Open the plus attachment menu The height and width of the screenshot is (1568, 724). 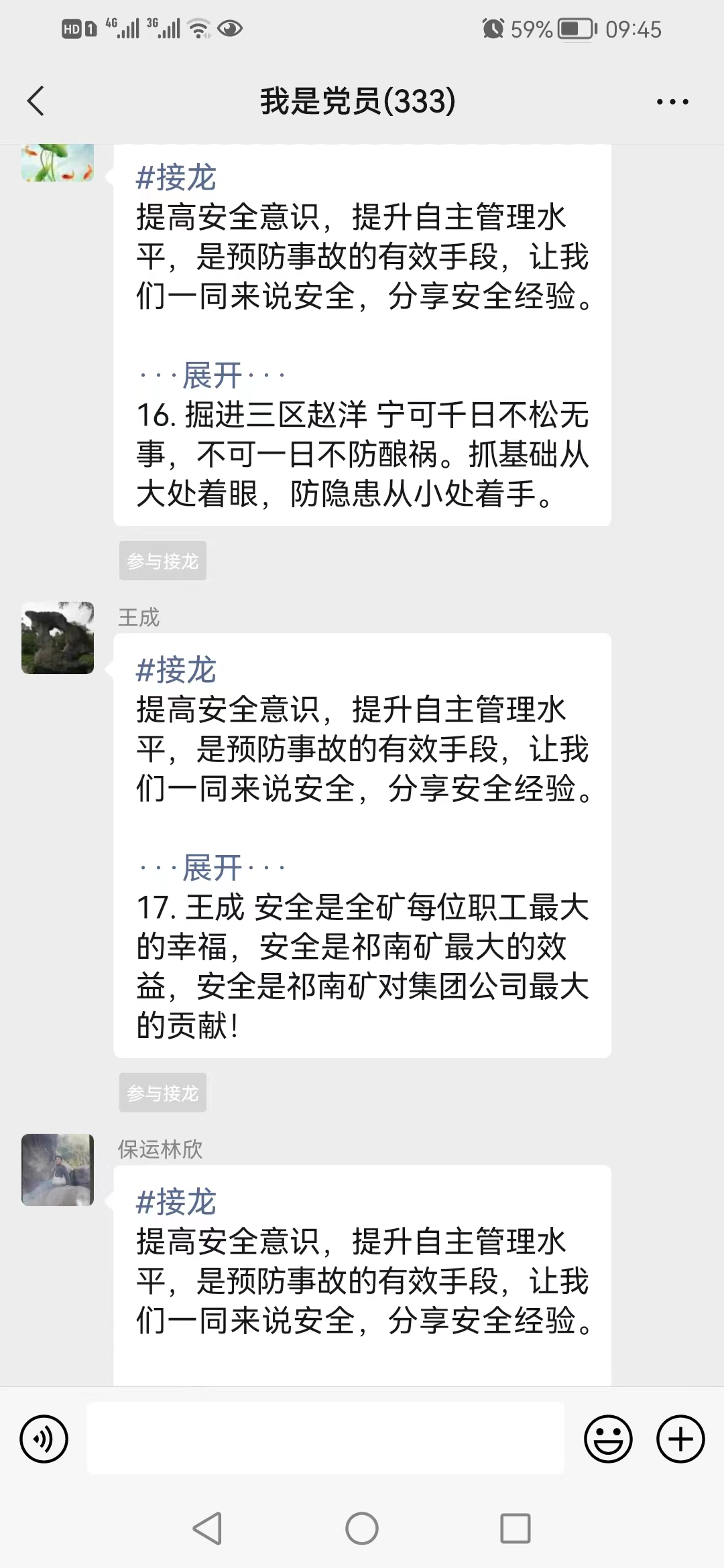click(x=680, y=1439)
